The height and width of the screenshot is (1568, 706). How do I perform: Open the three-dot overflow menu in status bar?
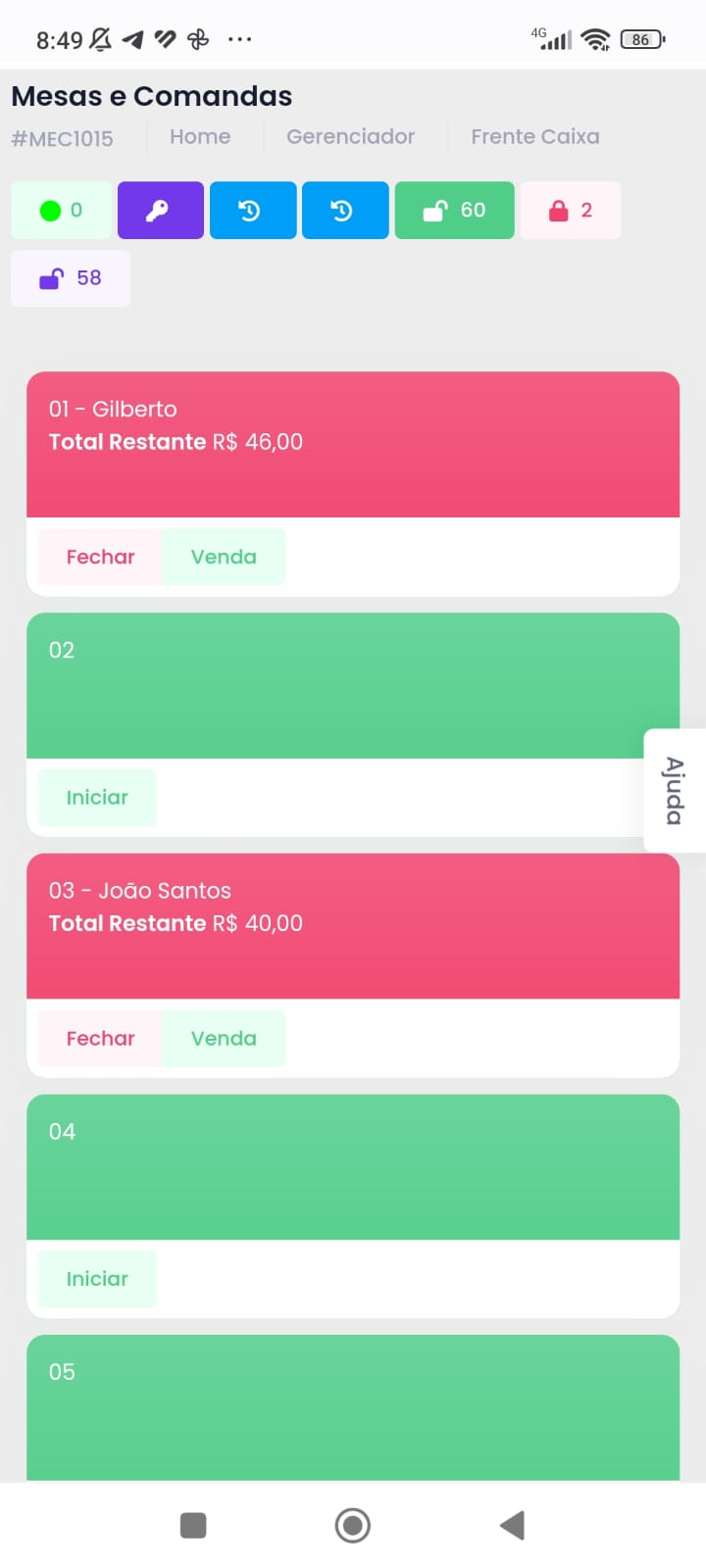coord(238,39)
